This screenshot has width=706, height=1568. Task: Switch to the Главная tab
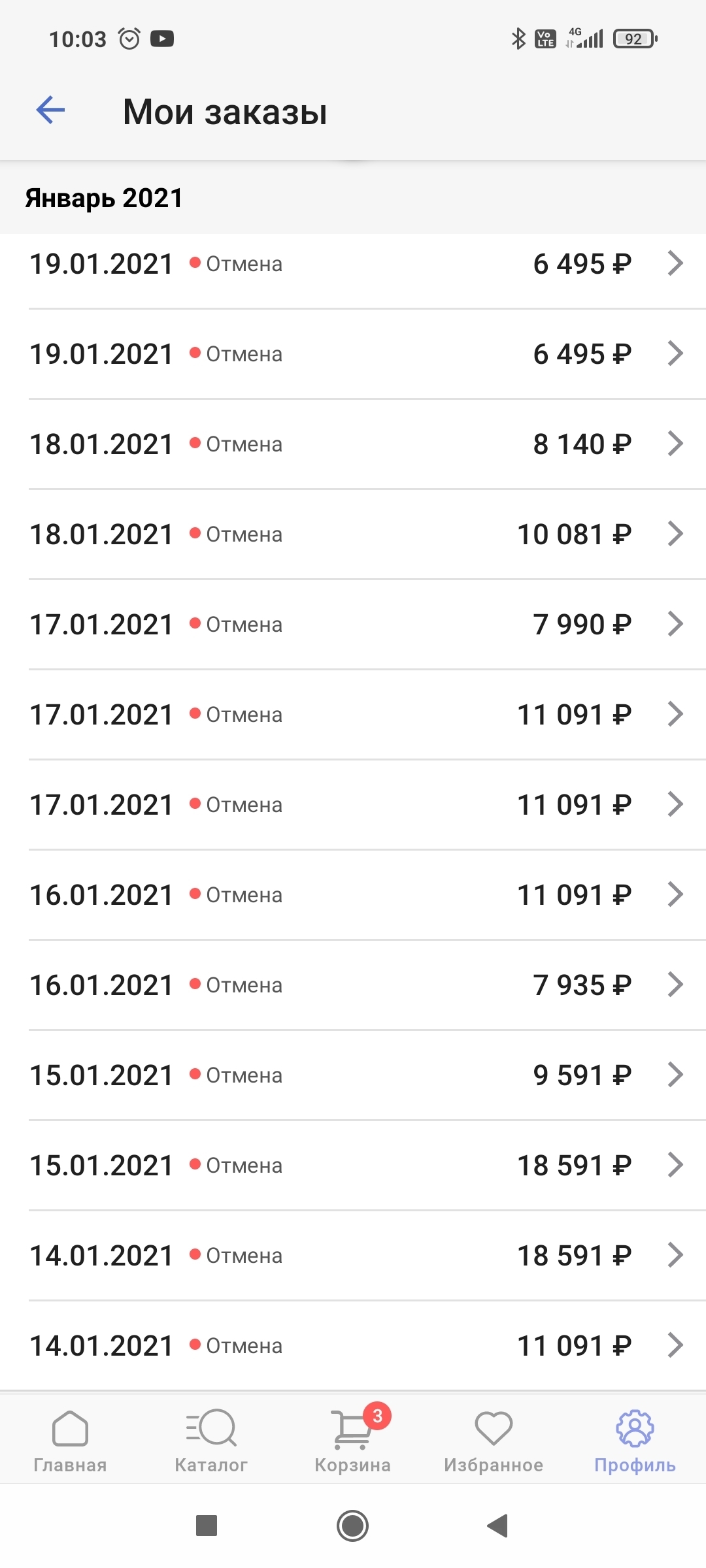pos(70,1441)
